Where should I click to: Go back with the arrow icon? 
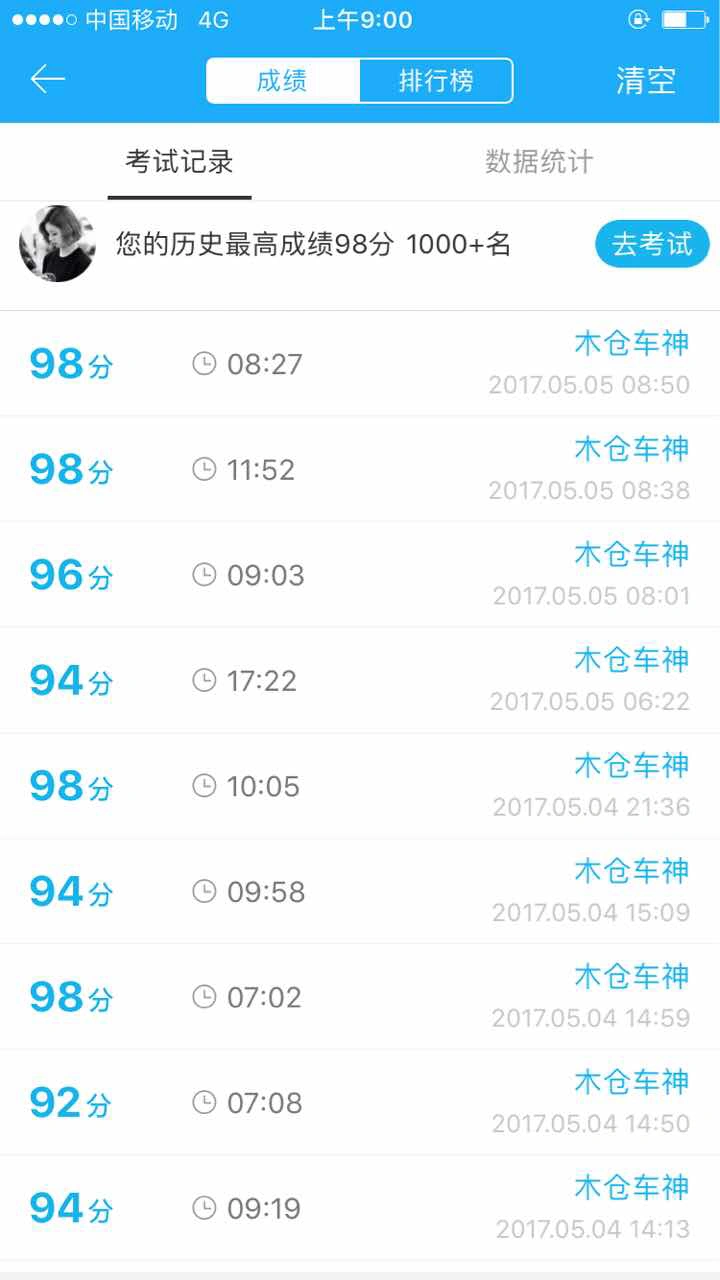click(x=48, y=80)
